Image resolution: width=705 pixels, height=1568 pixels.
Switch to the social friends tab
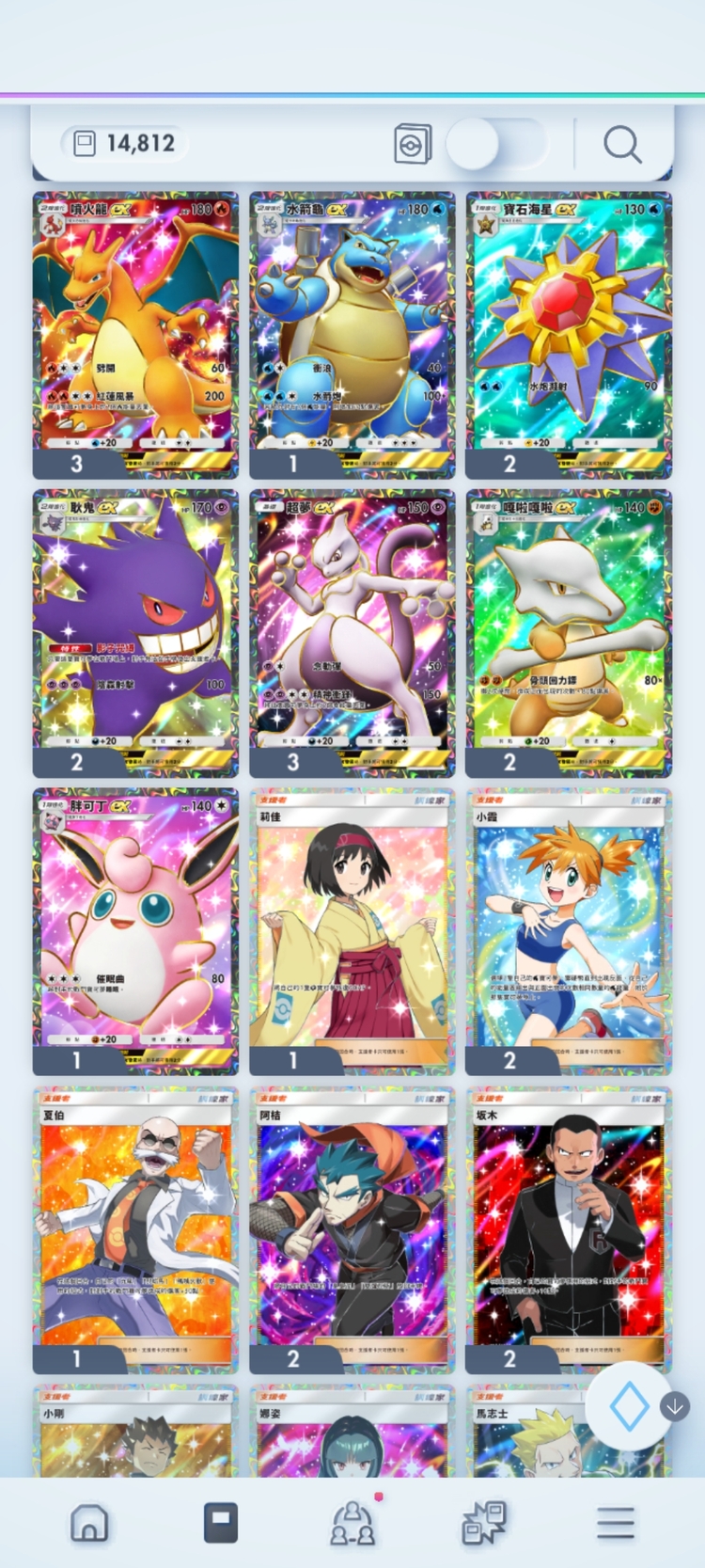pyautogui.click(x=352, y=1523)
